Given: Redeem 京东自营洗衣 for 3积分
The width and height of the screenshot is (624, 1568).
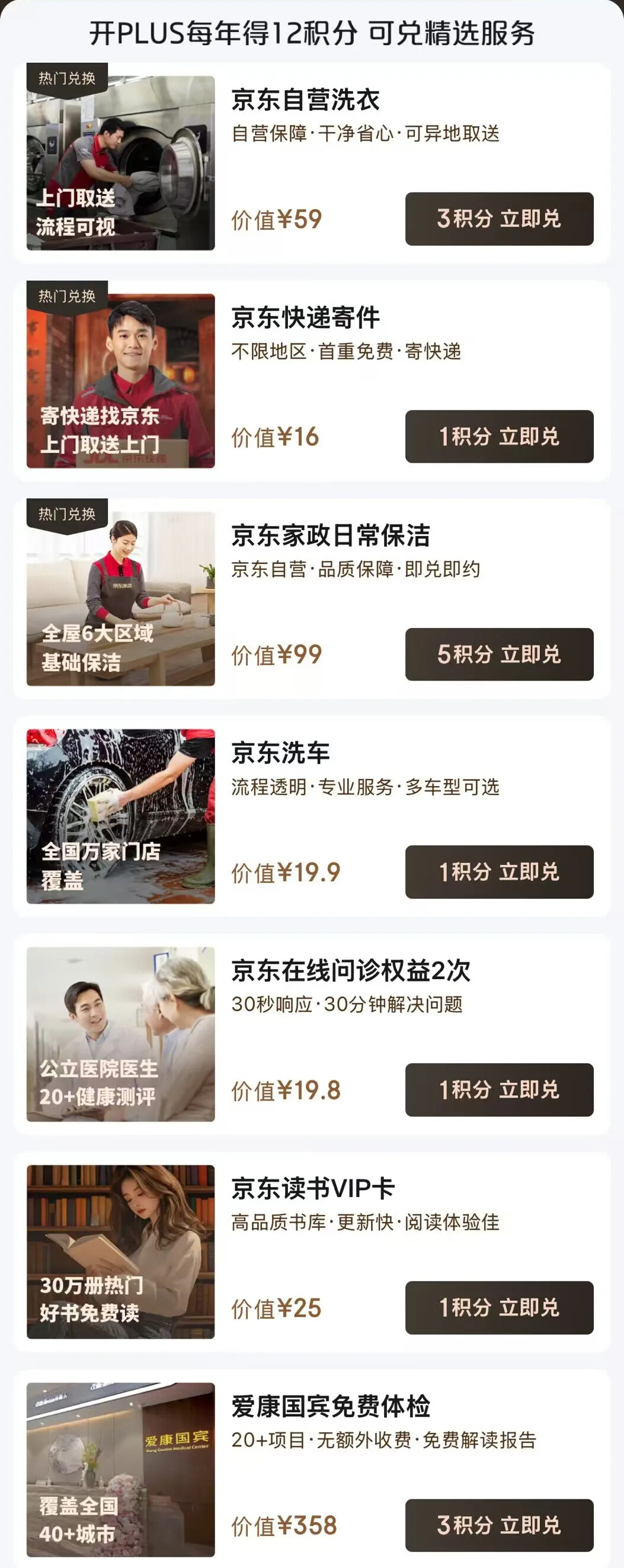Looking at the screenshot, I should (x=499, y=219).
